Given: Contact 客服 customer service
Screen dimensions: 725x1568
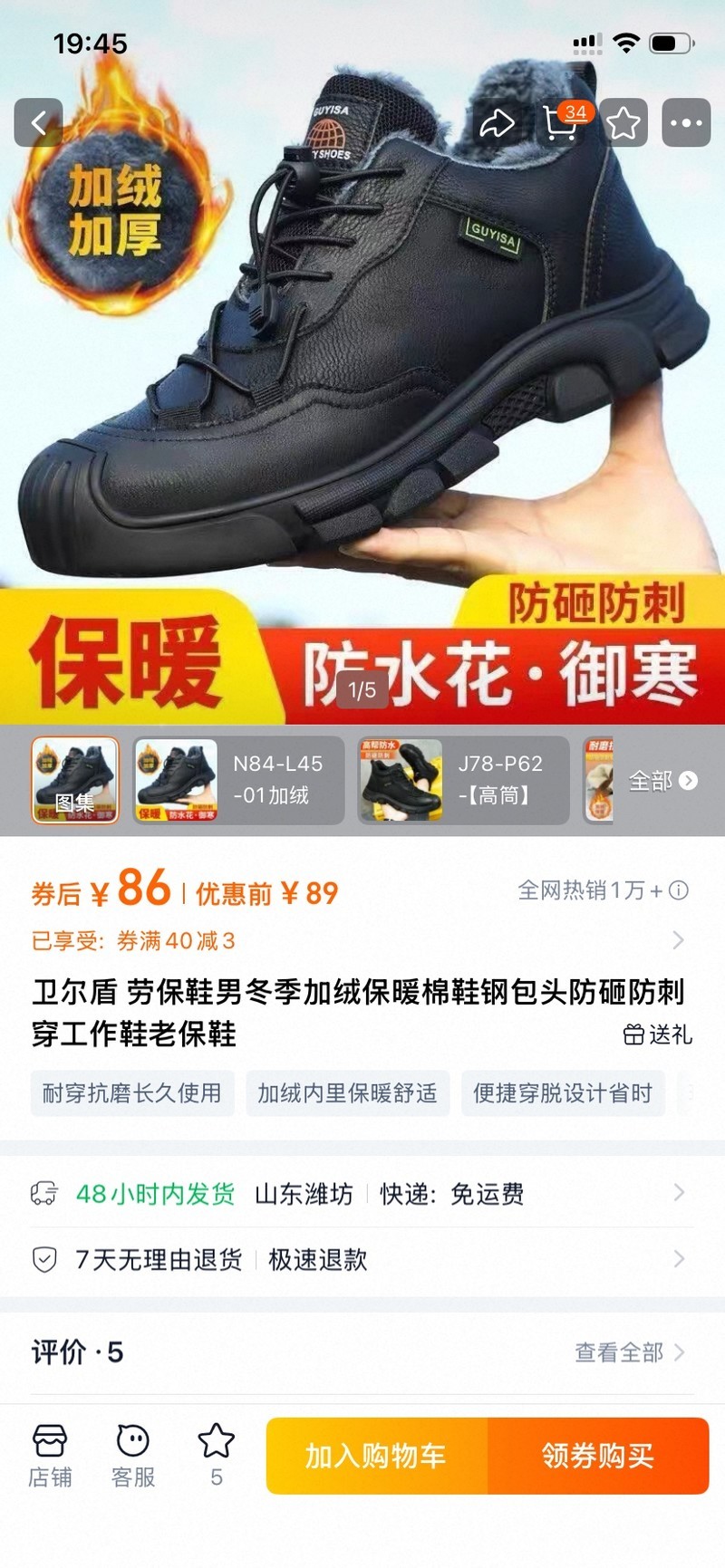Looking at the screenshot, I should click(x=133, y=1456).
